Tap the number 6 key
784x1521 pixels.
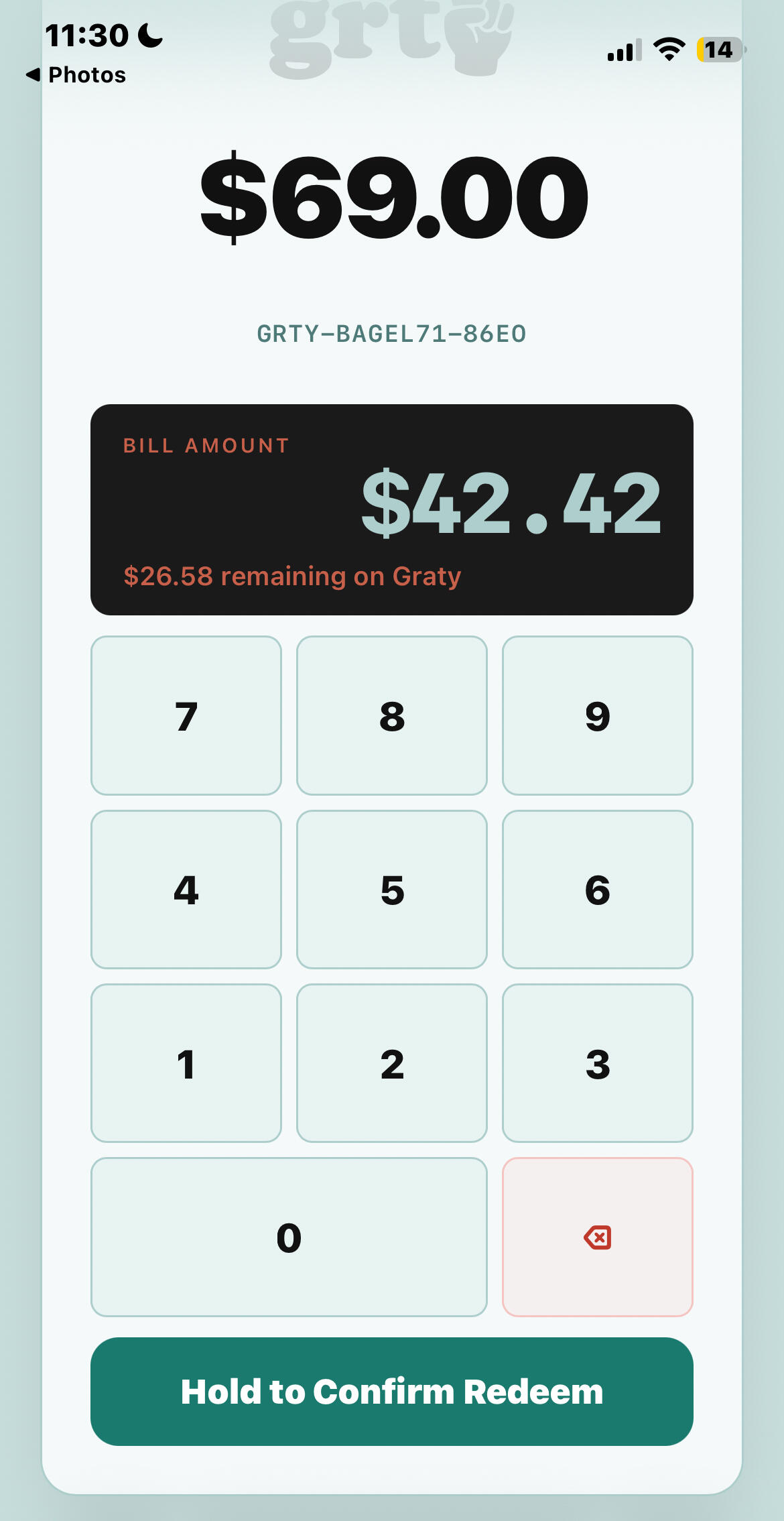point(597,890)
